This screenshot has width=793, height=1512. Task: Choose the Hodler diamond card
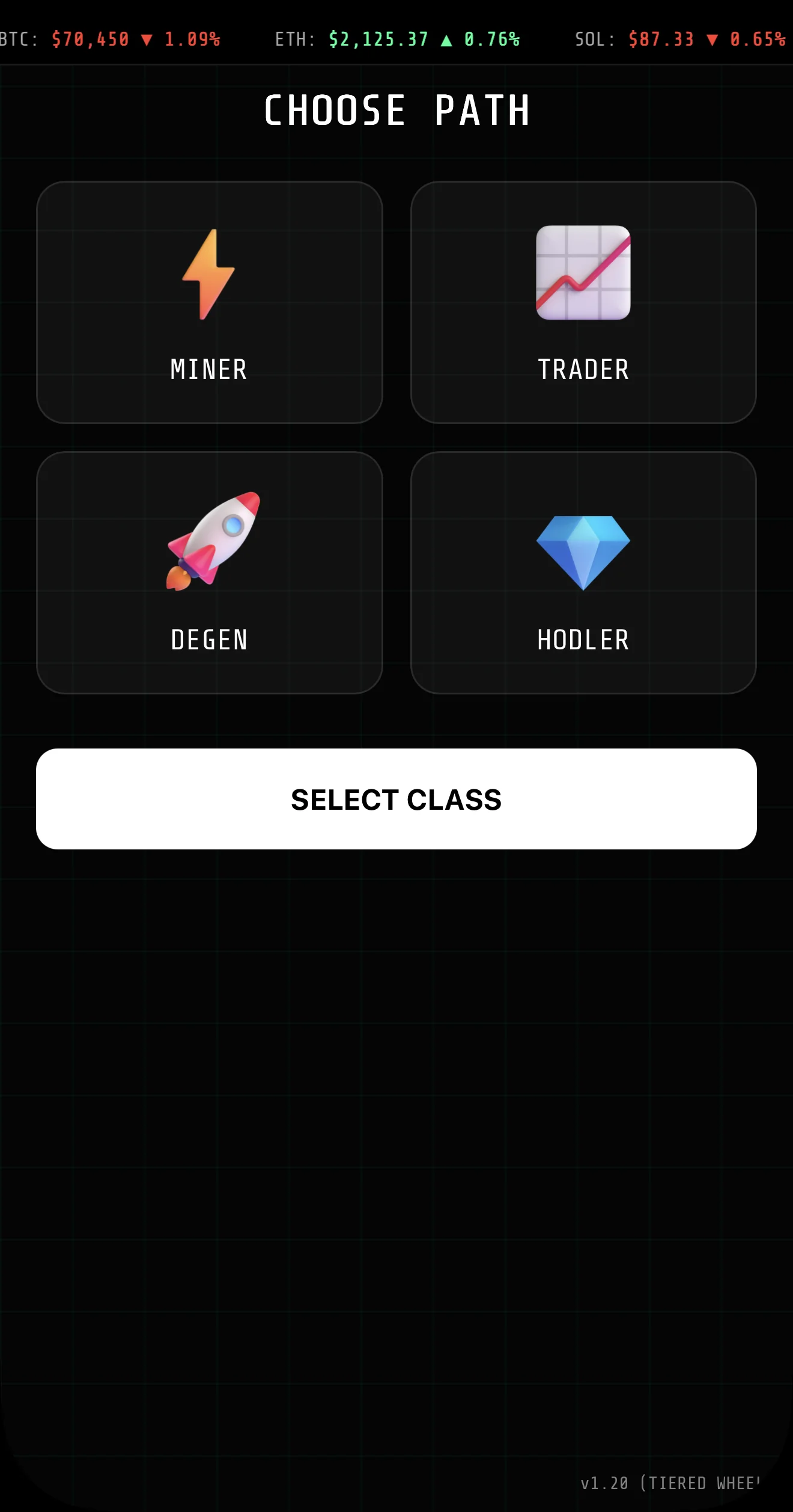(x=583, y=572)
